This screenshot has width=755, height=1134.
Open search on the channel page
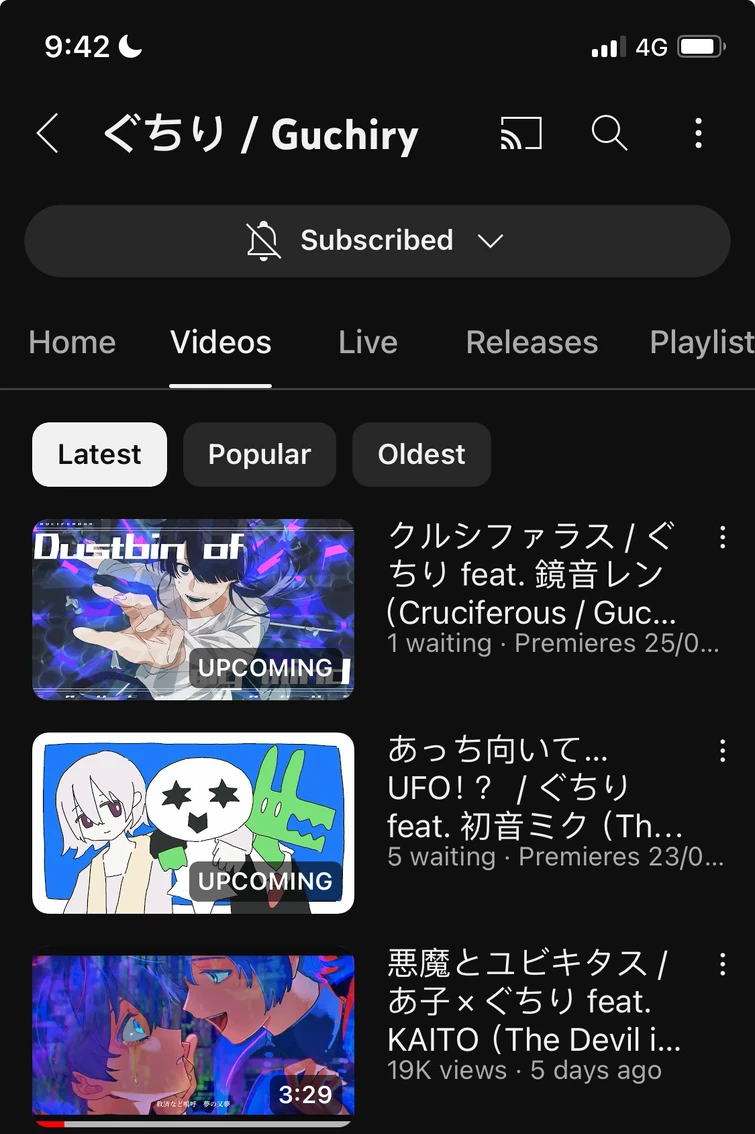pos(609,133)
